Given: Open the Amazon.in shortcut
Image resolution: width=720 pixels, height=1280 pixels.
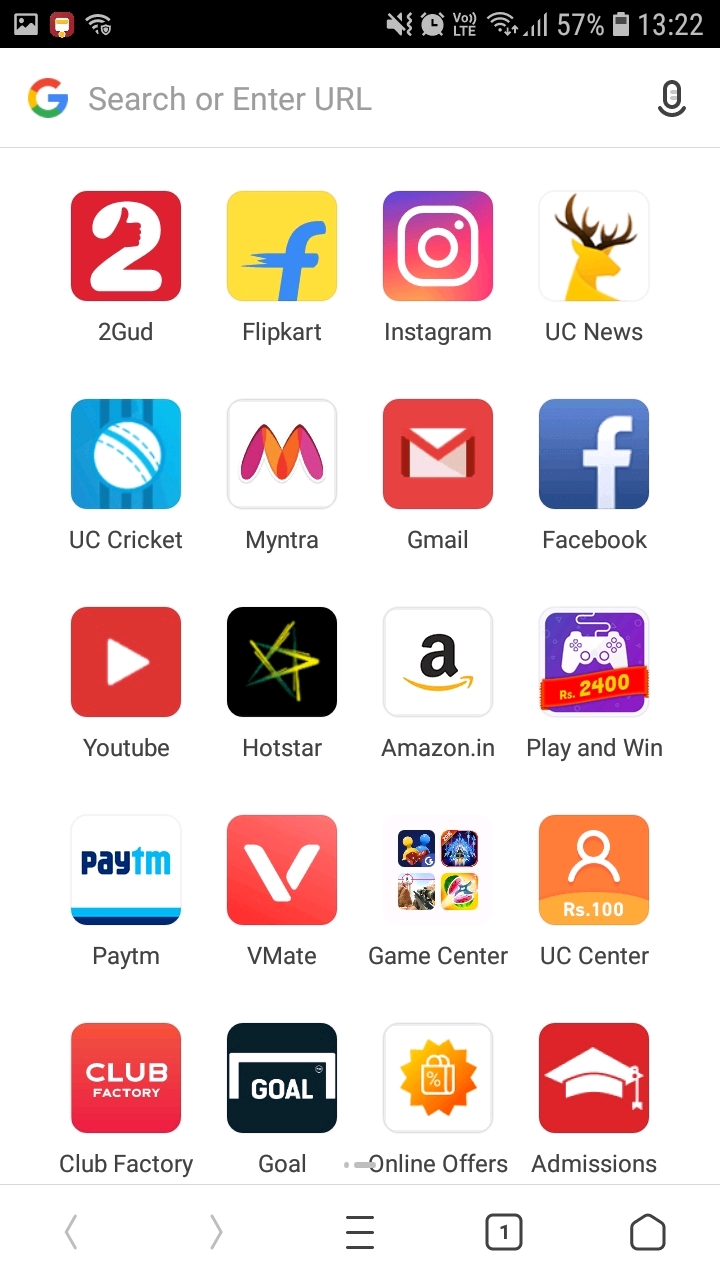Looking at the screenshot, I should coord(438,662).
